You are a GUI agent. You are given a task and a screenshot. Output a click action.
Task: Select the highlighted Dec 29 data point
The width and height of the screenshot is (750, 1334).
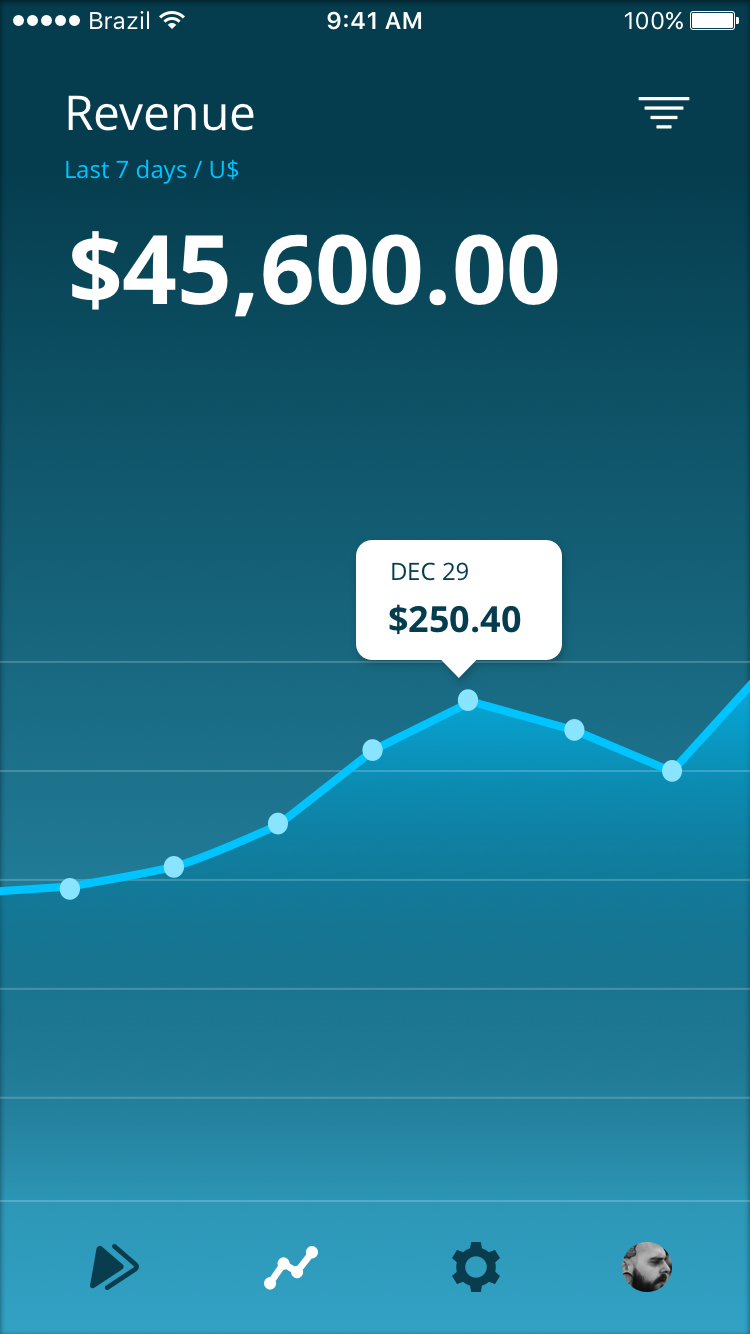click(467, 700)
